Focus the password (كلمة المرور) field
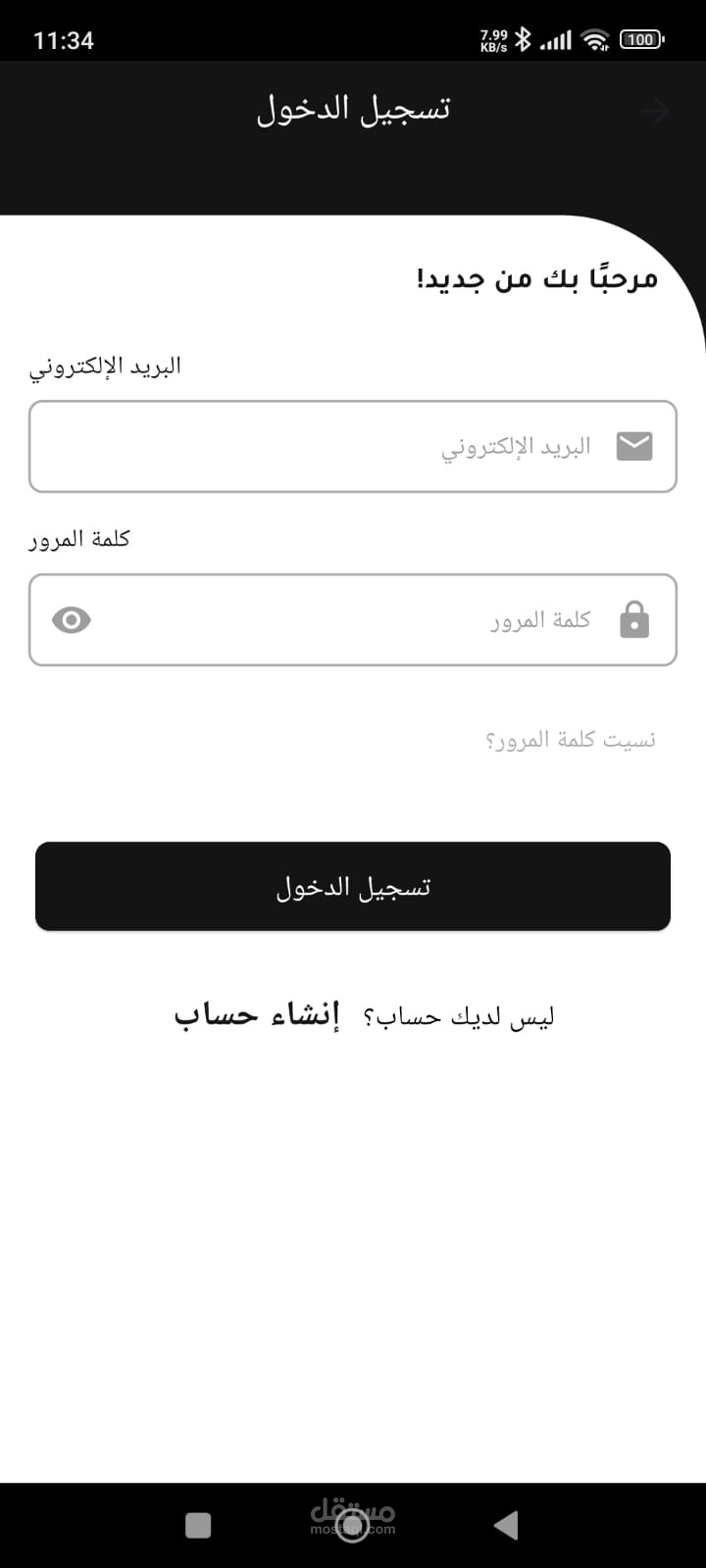Viewport: 706px width, 1568px height. coord(353,620)
